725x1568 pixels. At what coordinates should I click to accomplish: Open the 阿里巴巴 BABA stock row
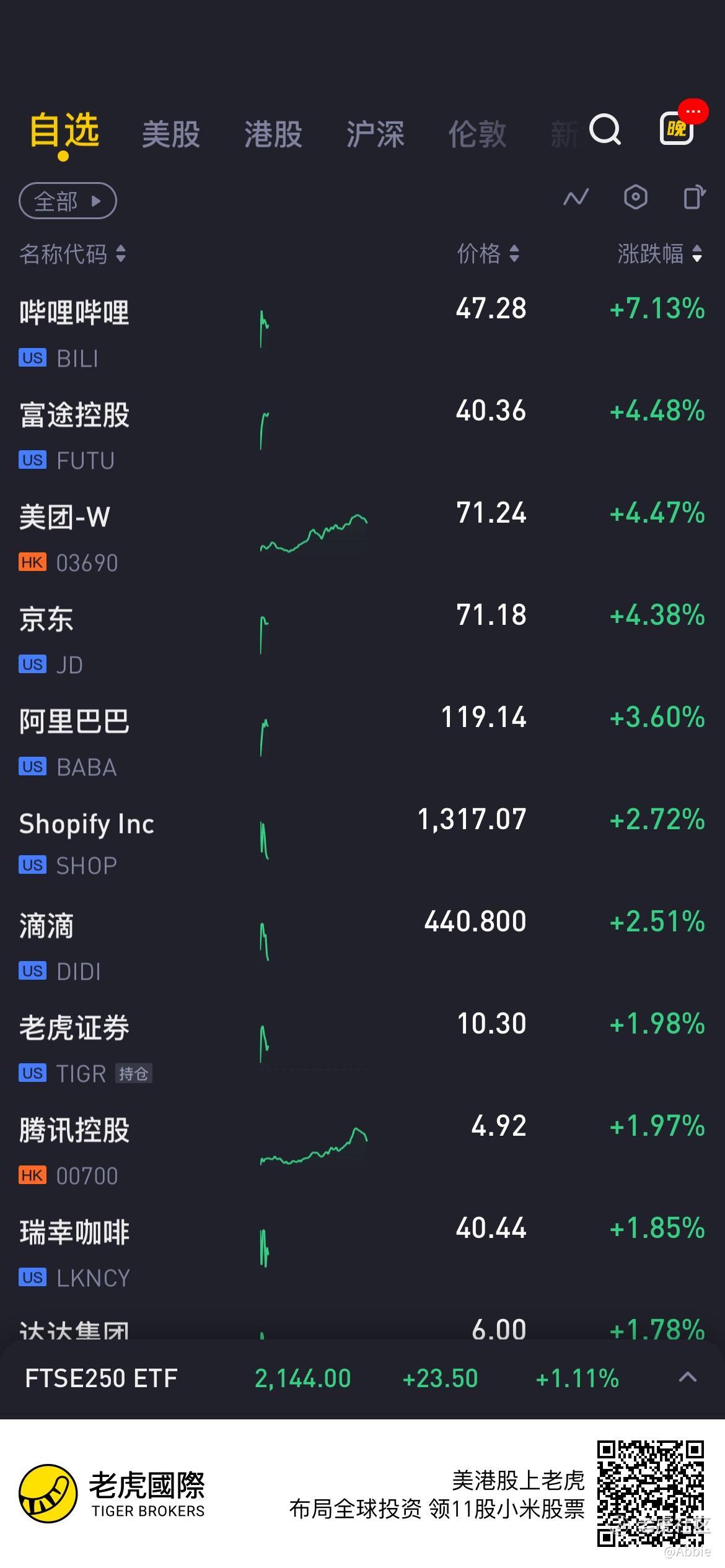coord(362,742)
